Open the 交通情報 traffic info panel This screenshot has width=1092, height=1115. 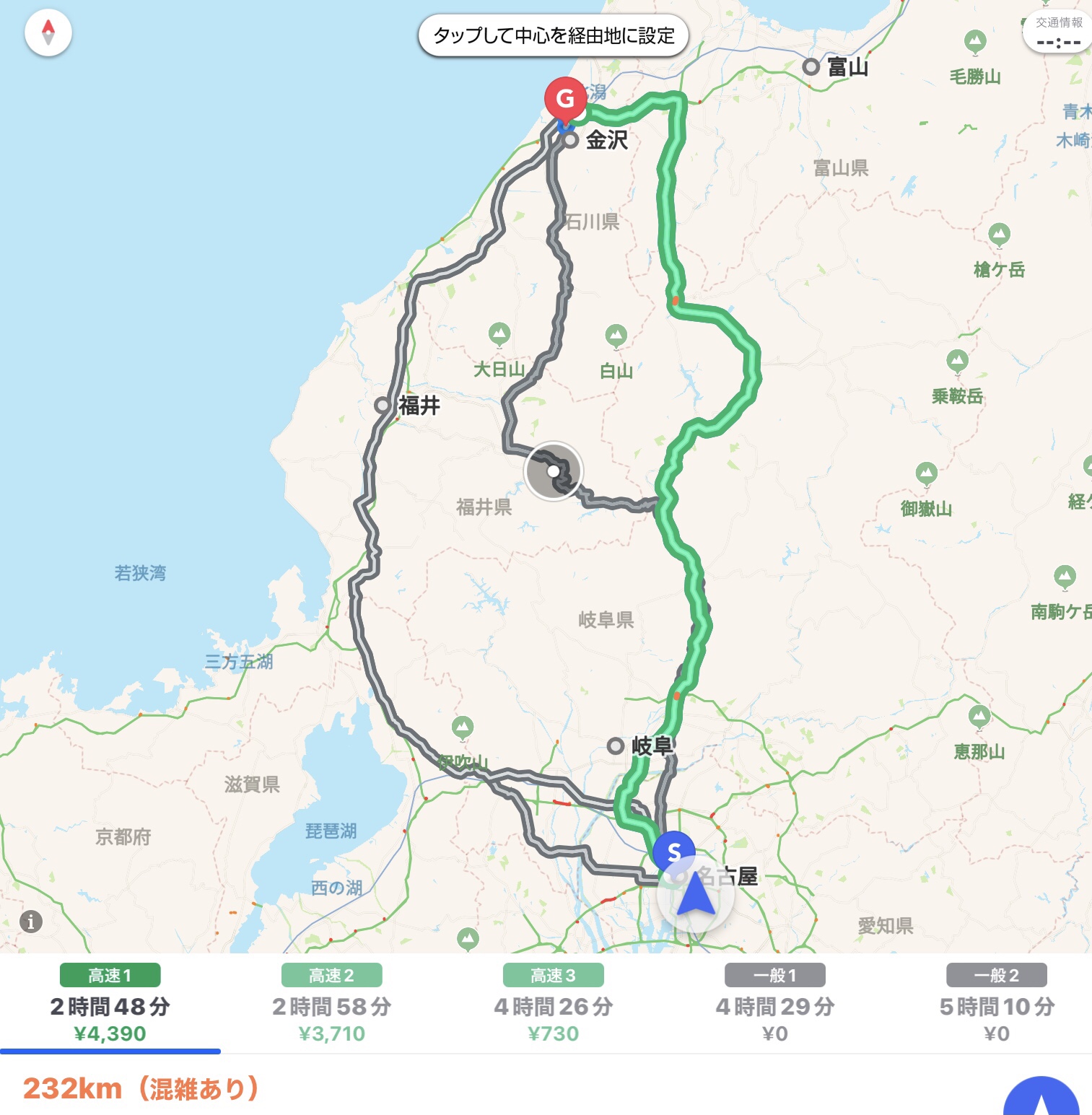click(x=1058, y=33)
